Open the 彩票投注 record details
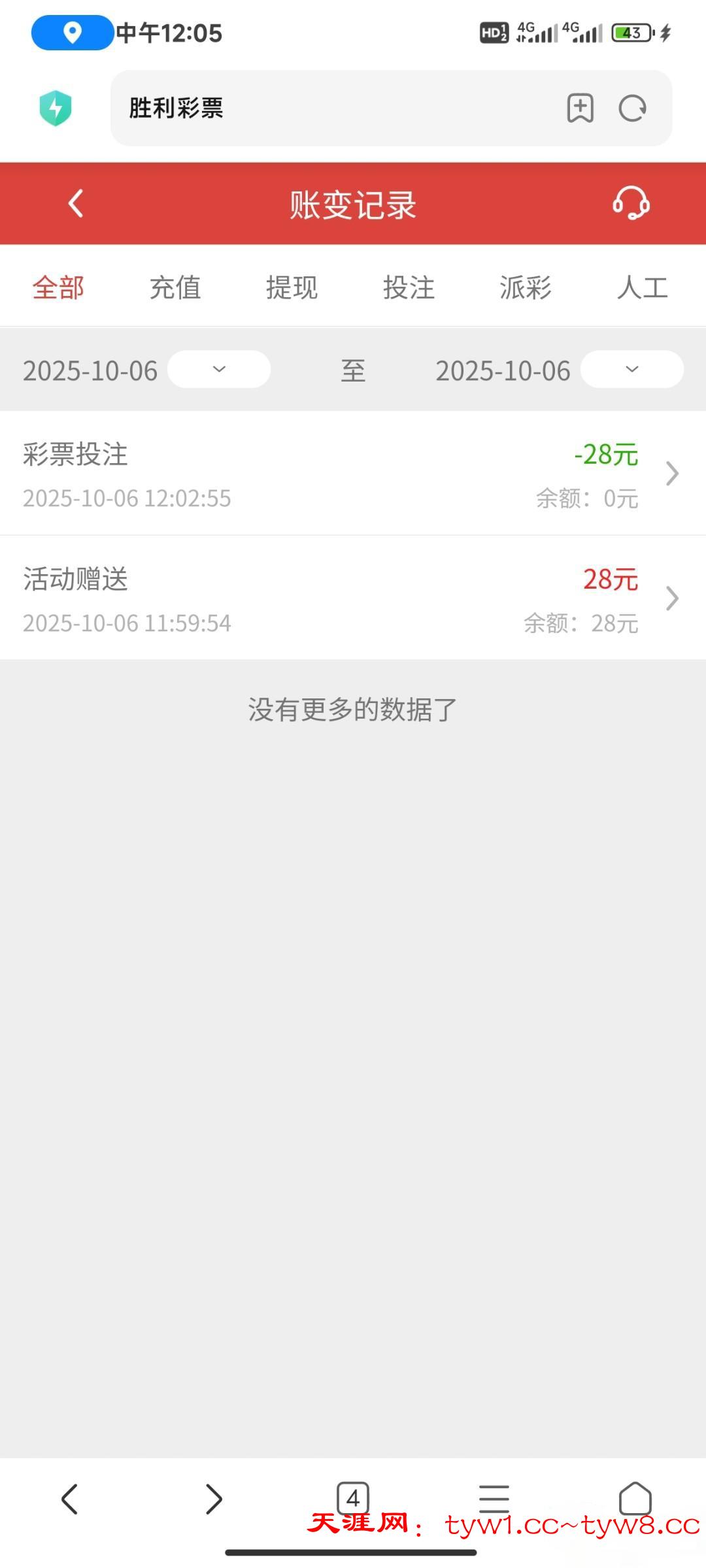Viewport: 706px width, 1568px height. pyautogui.click(x=353, y=474)
